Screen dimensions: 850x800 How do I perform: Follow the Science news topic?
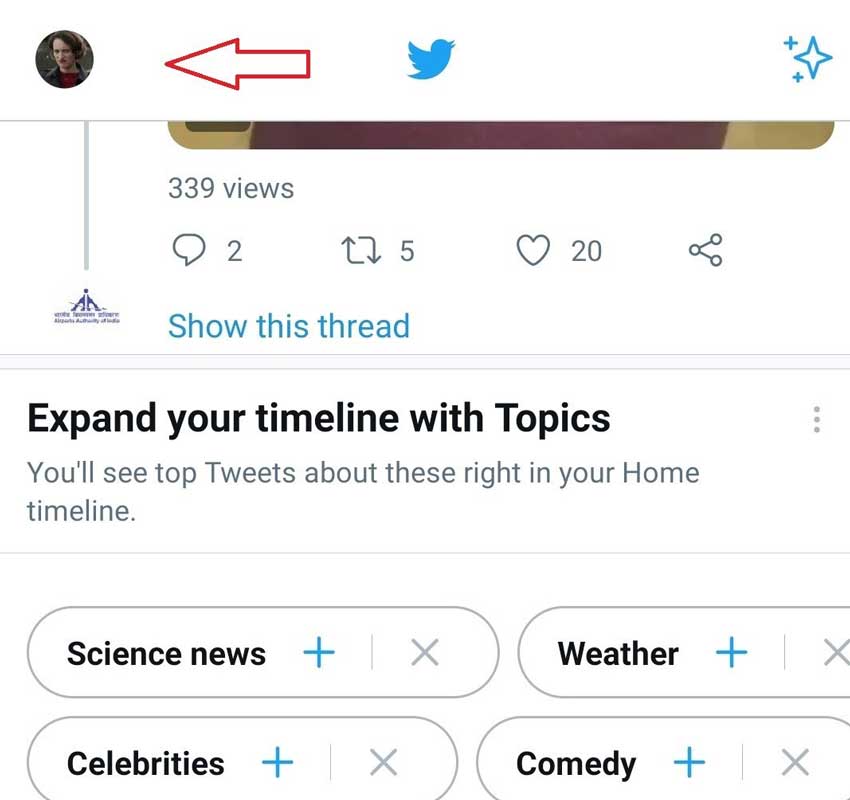coord(319,654)
